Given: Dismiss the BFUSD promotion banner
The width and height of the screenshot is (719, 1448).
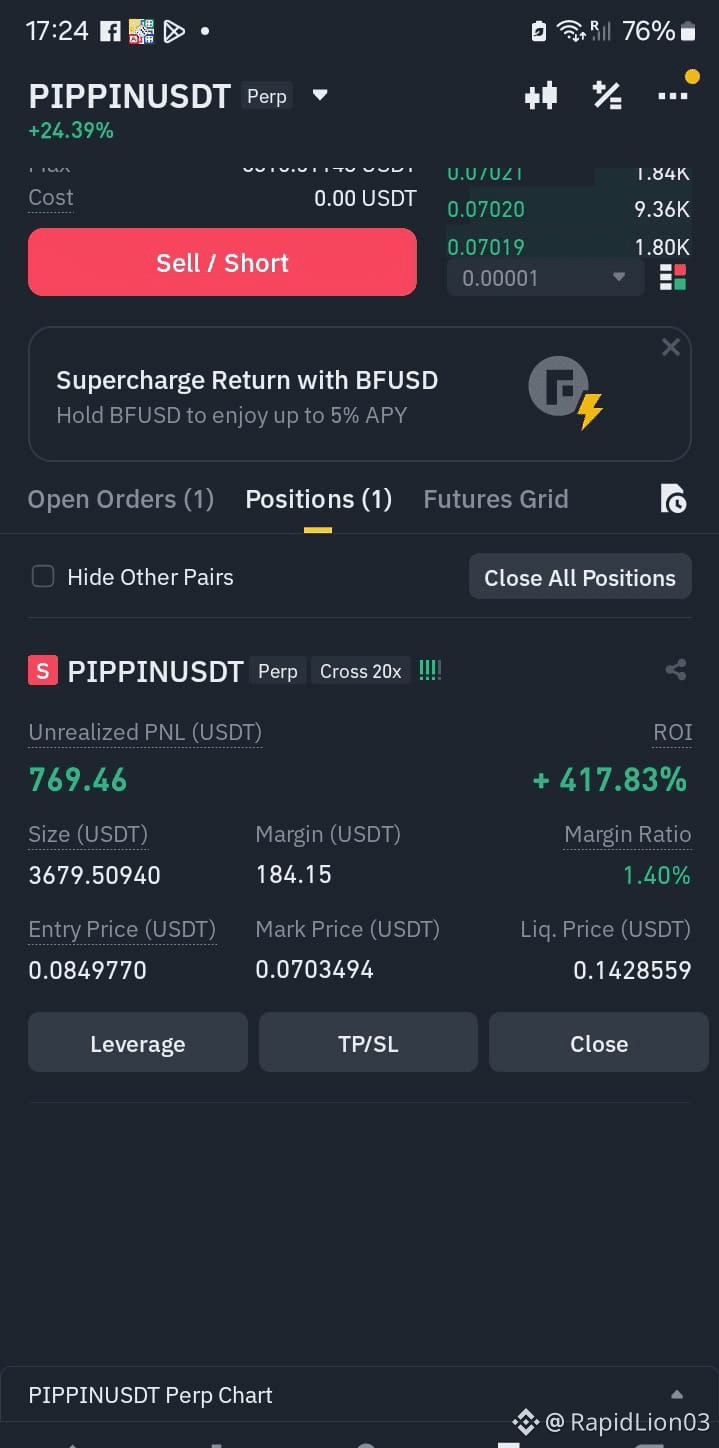Looking at the screenshot, I should [x=671, y=347].
